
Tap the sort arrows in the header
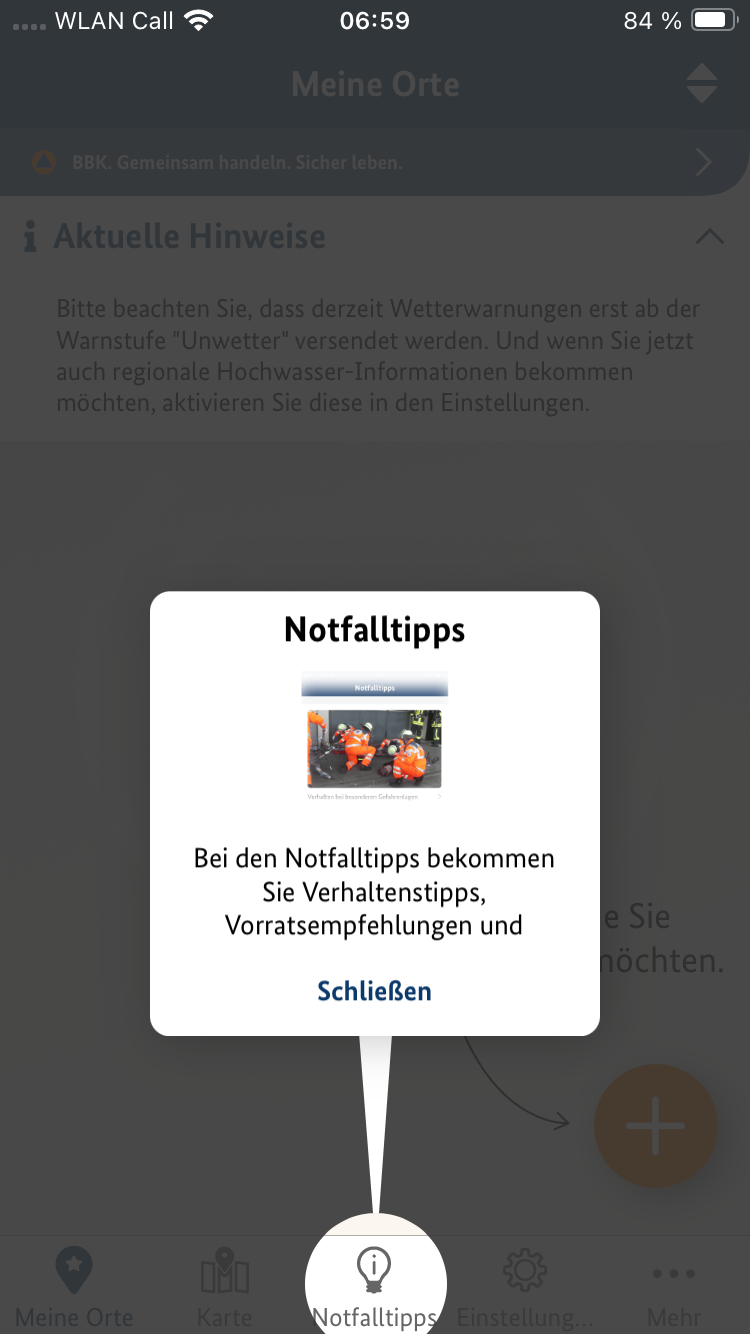pyautogui.click(x=702, y=84)
